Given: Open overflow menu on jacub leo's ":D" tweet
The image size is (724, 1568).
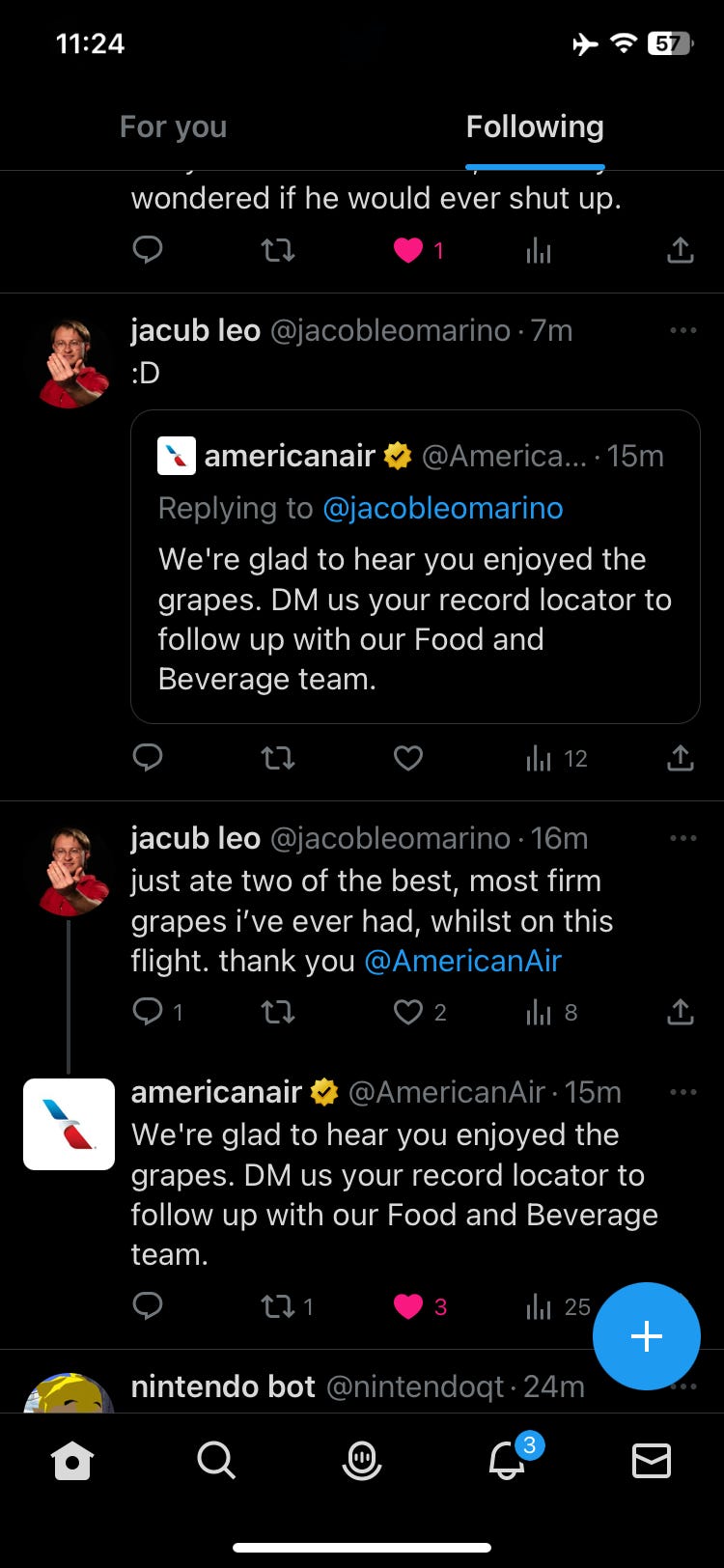Looking at the screenshot, I should (x=682, y=330).
